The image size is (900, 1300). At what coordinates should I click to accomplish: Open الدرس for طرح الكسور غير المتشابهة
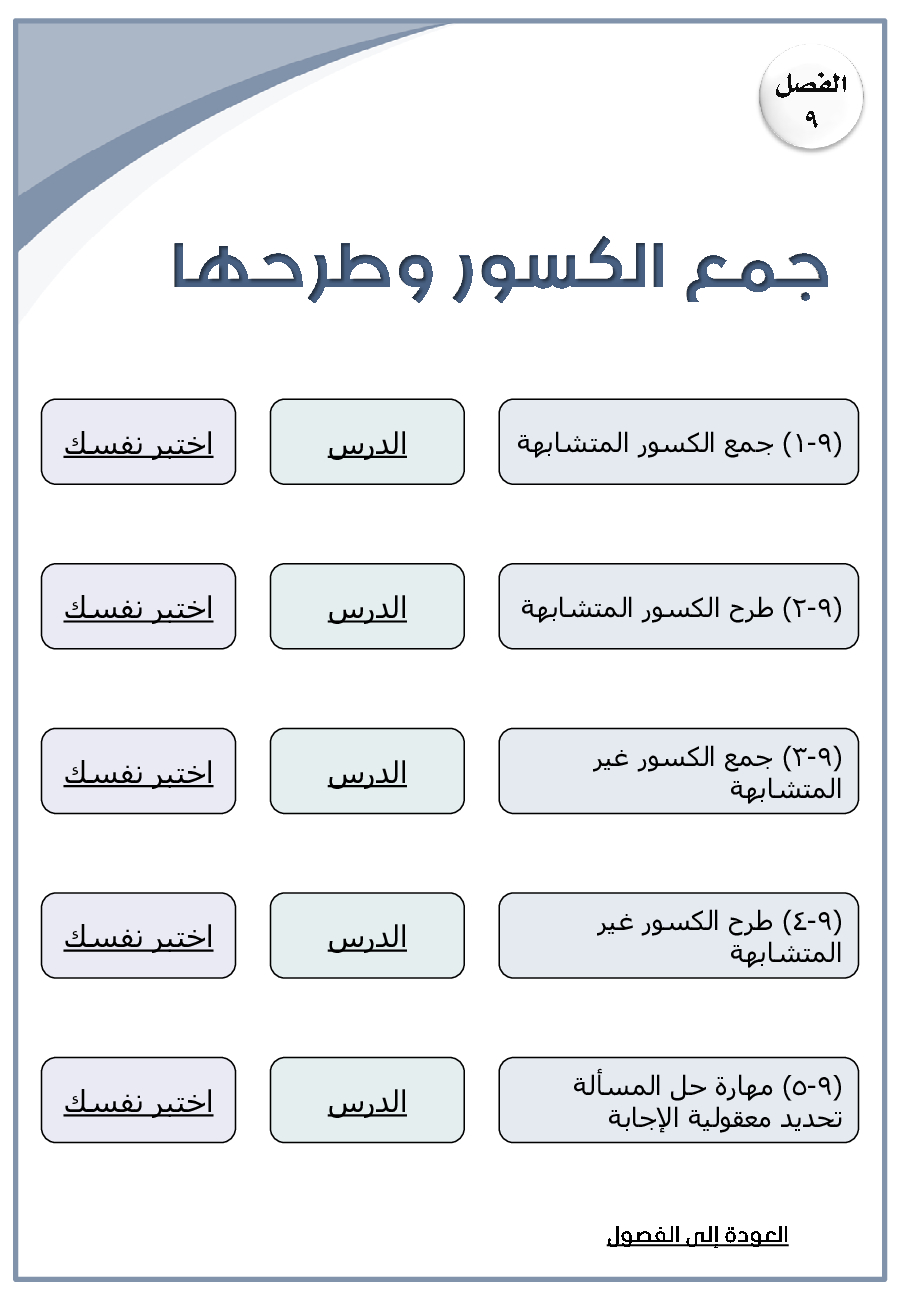(x=367, y=936)
